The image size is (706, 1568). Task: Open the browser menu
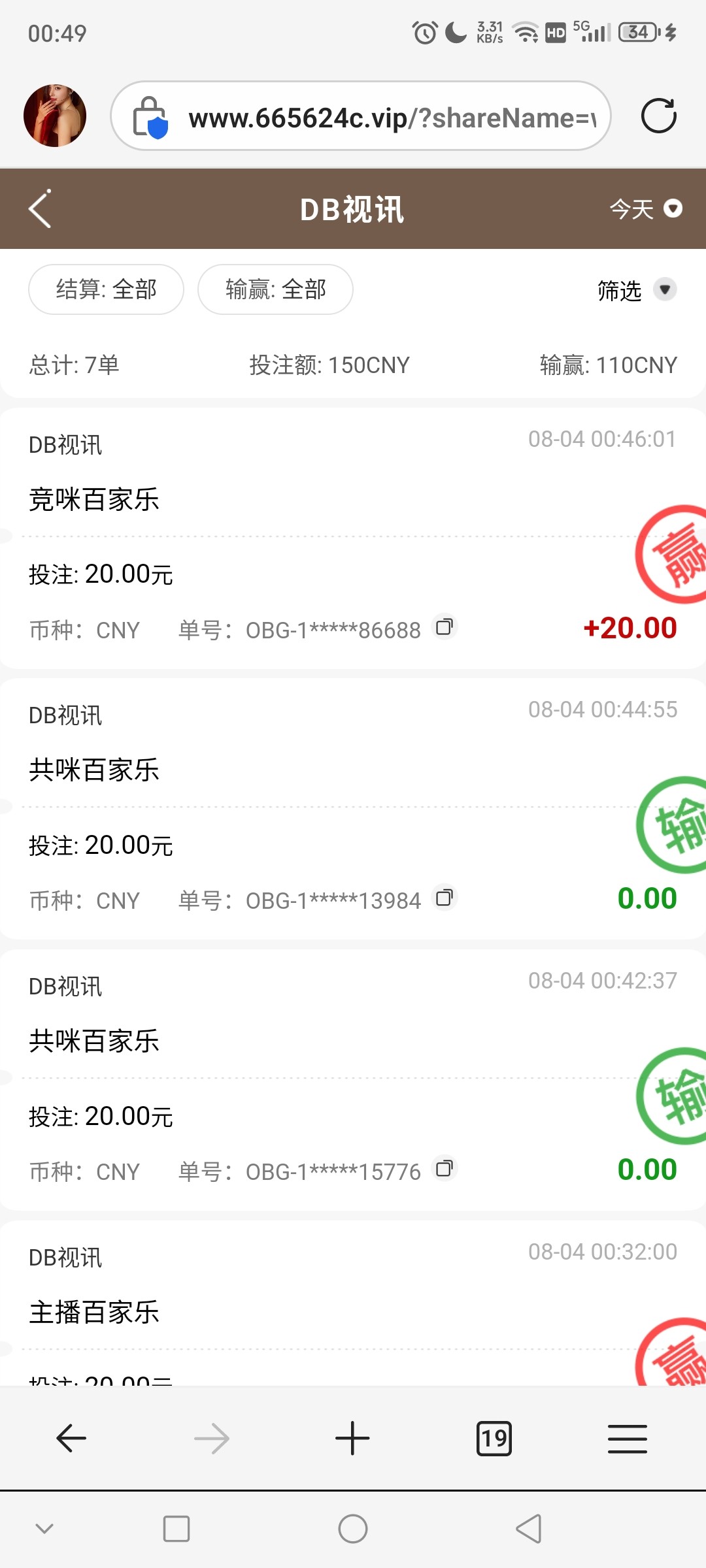(627, 1437)
